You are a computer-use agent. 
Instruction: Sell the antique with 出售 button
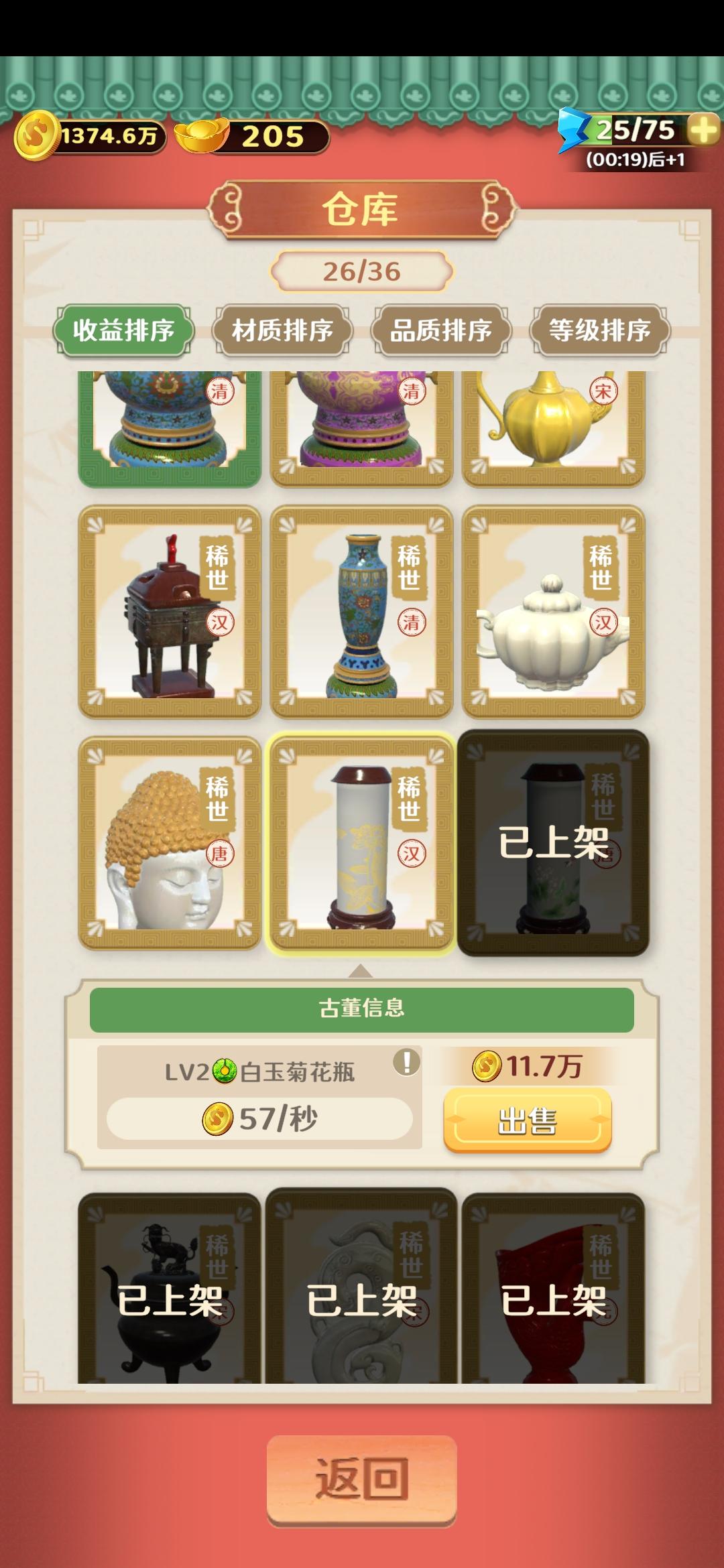[x=528, y=1120]
